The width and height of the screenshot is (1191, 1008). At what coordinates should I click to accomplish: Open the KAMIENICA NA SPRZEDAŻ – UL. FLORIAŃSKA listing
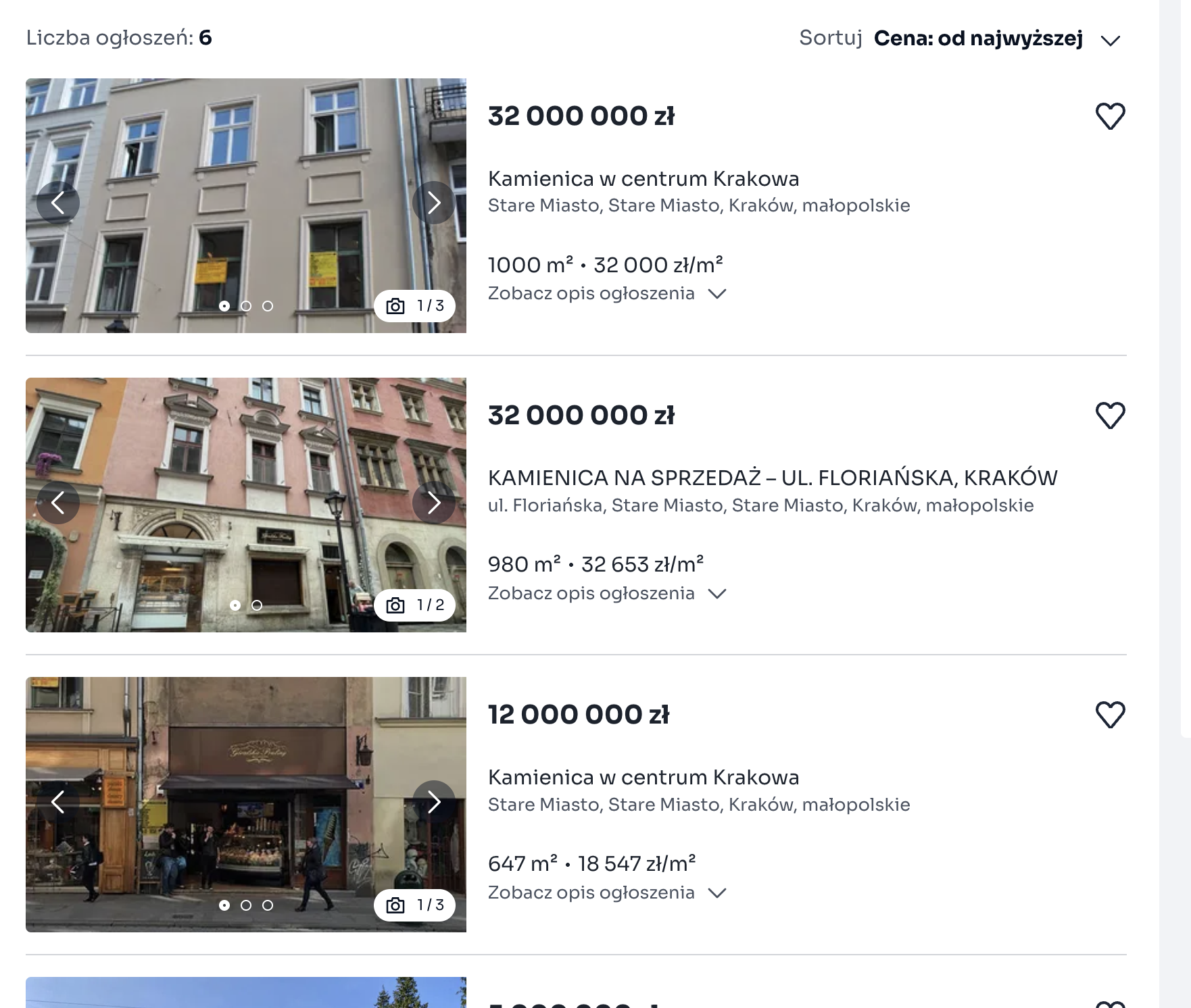[772, 478]
